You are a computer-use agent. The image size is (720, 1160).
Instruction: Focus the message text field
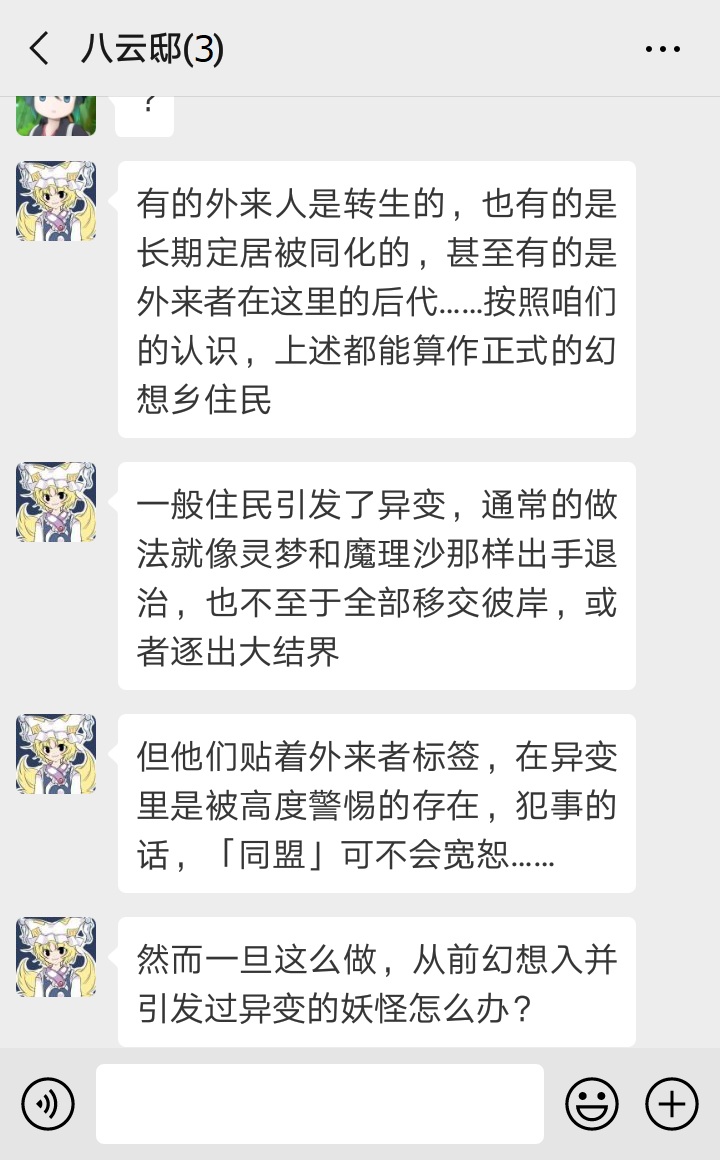[x=320, y=1104]
